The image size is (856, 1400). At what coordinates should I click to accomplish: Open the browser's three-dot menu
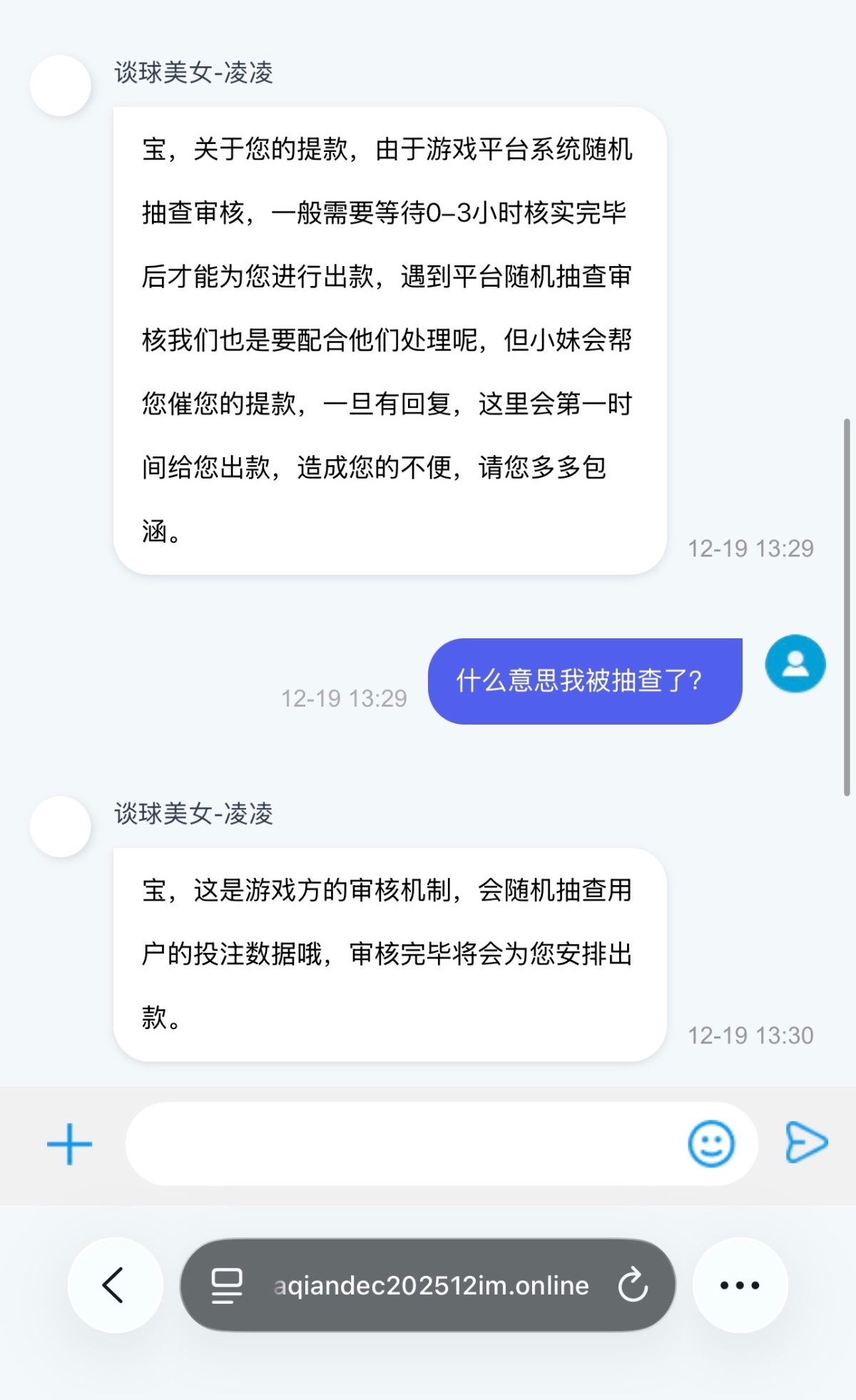point(740,1285)
